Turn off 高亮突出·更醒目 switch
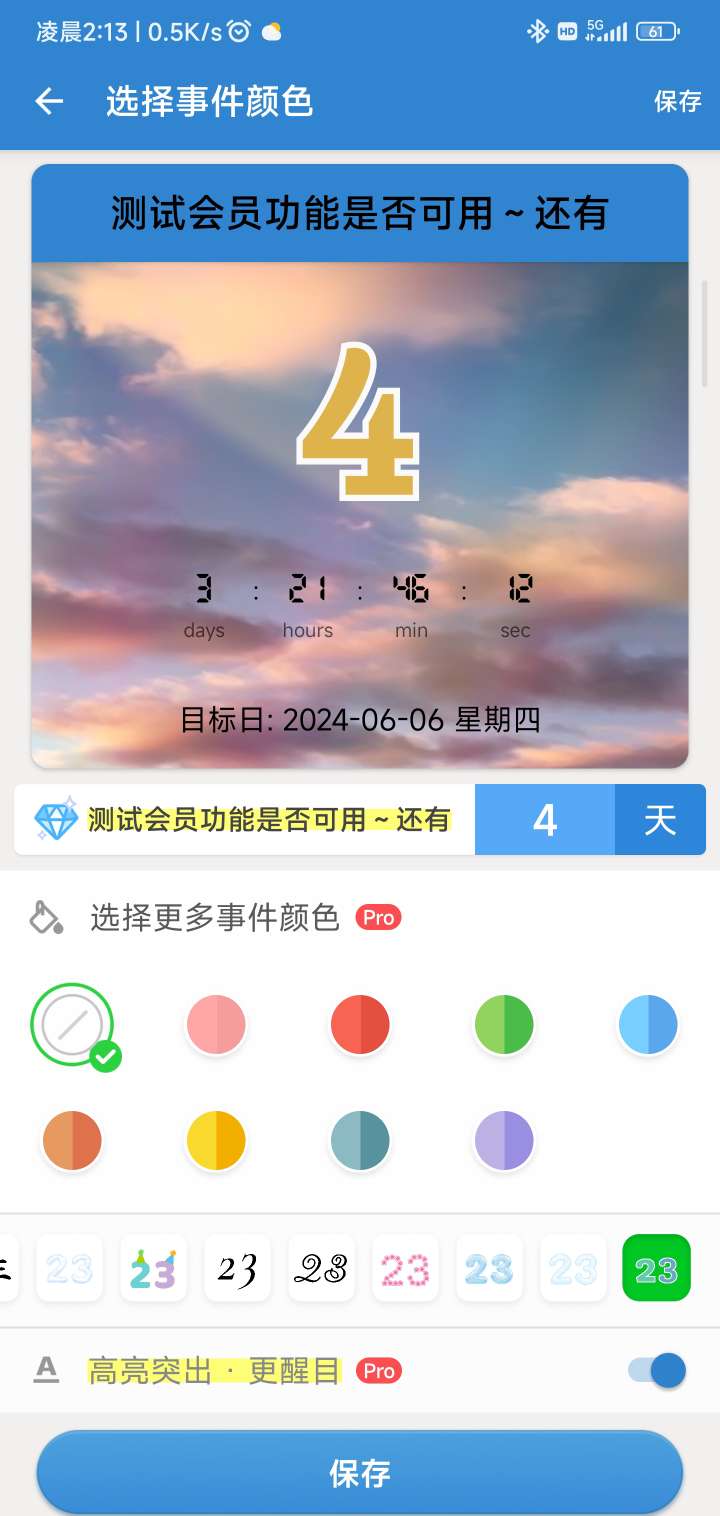Viewport: 720px width, 1516px height. [657, 1370]
